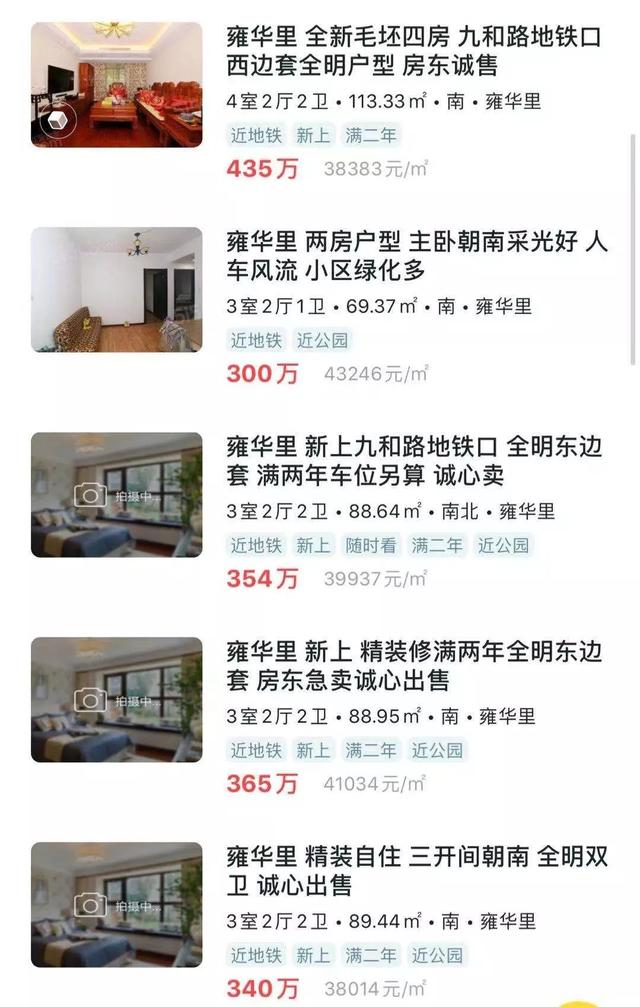Viewport: 640px width, 1007px height.
Task: Select the 365万 精装修满两年 listing
Action: [415, 667]
